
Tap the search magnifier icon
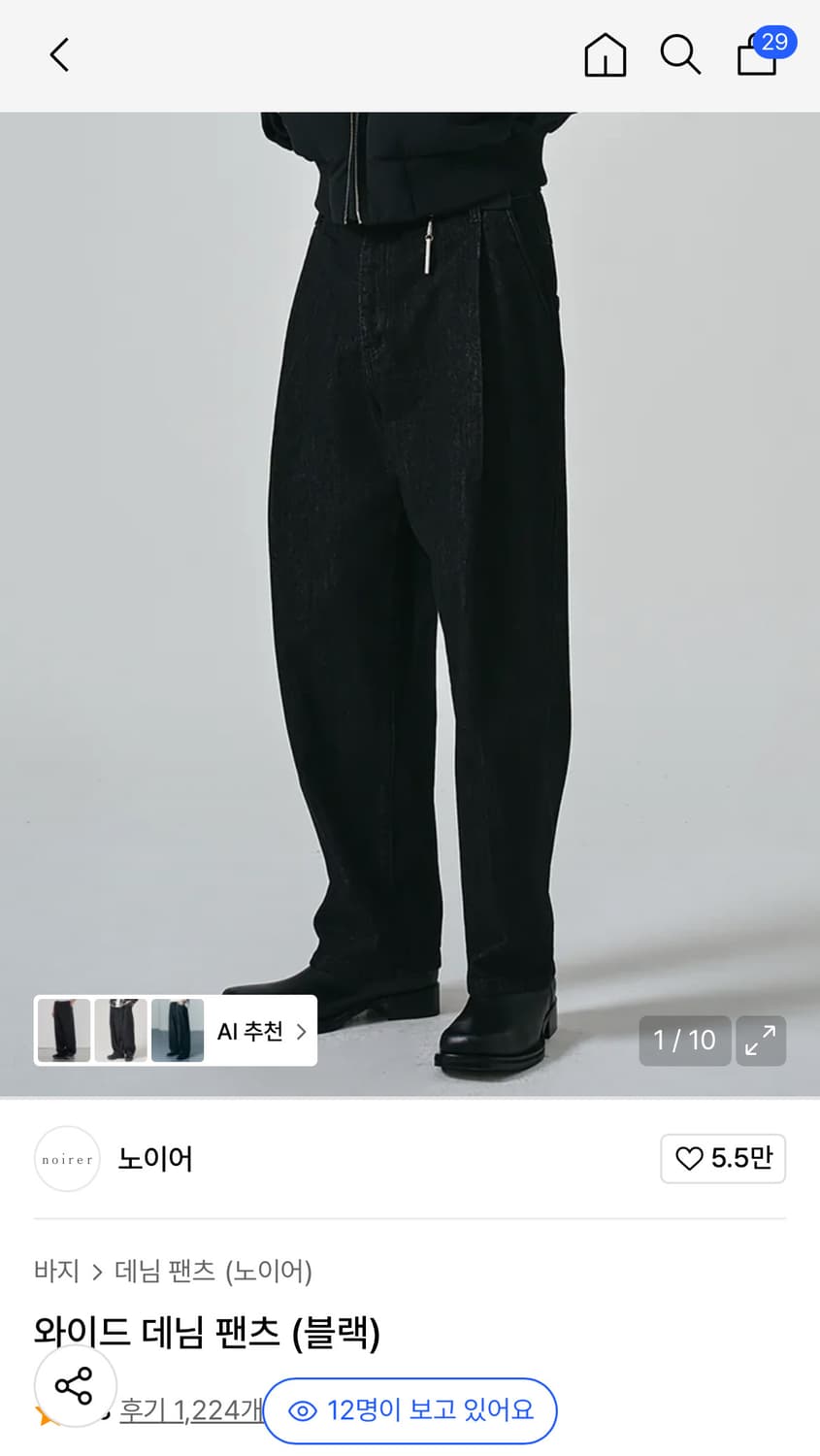click(680, 55)
